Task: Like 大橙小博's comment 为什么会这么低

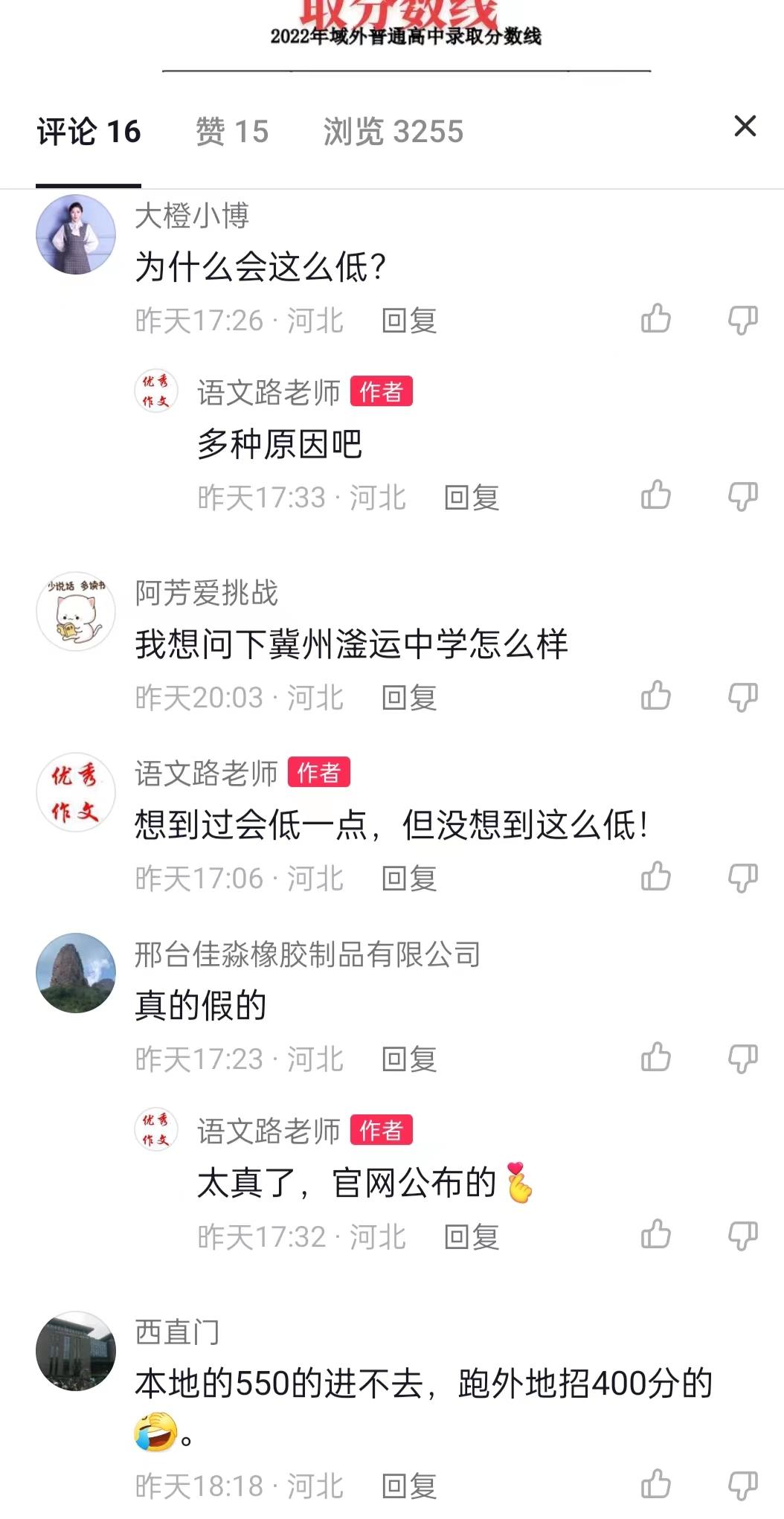Action: 655,319
